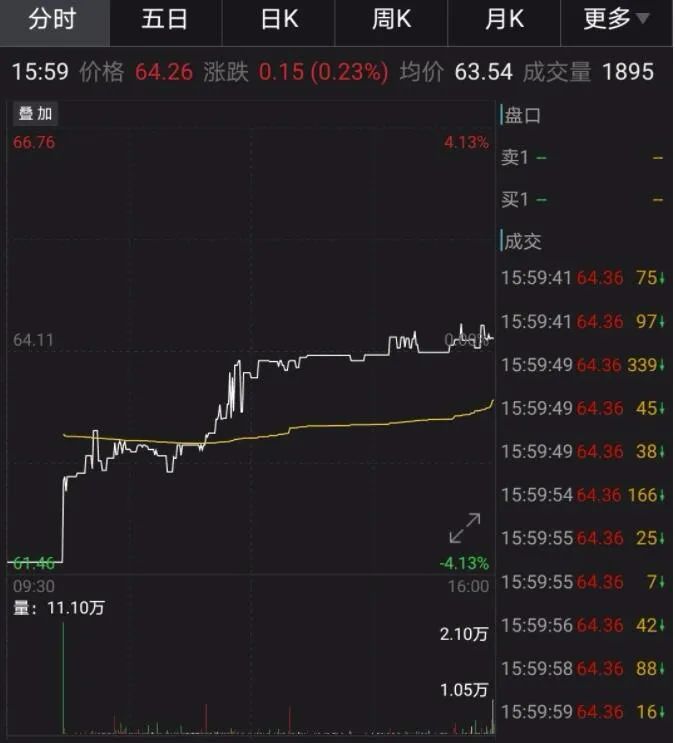
Task: Select the 日K chart tab
Action: click(279, 20)
